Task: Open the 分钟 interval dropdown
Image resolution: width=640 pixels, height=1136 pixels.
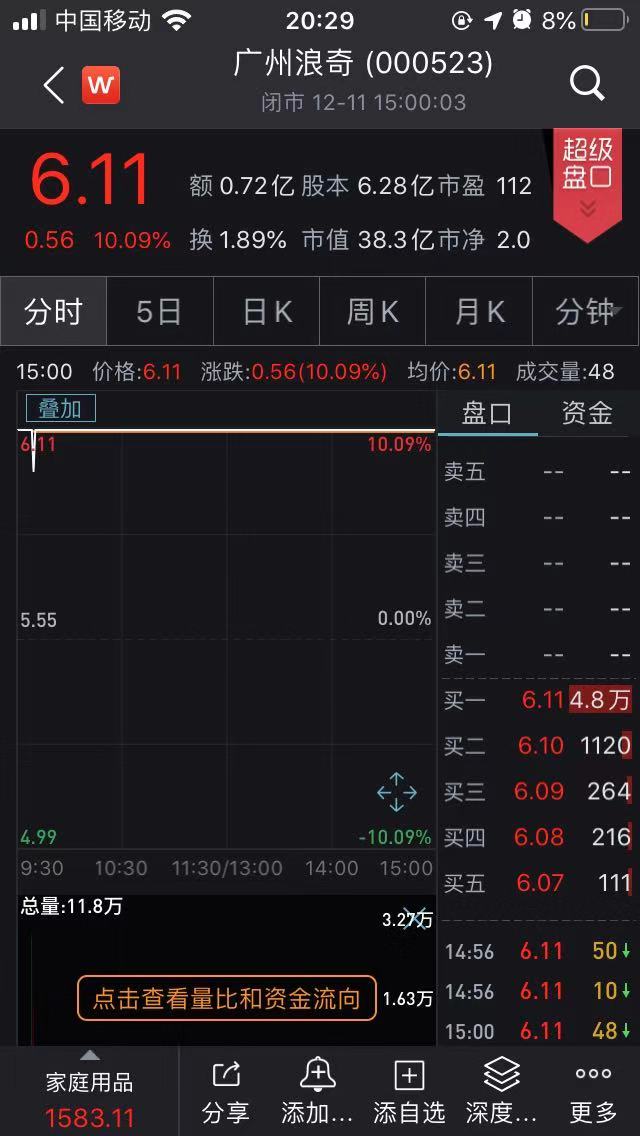Action: coord(586,312)
